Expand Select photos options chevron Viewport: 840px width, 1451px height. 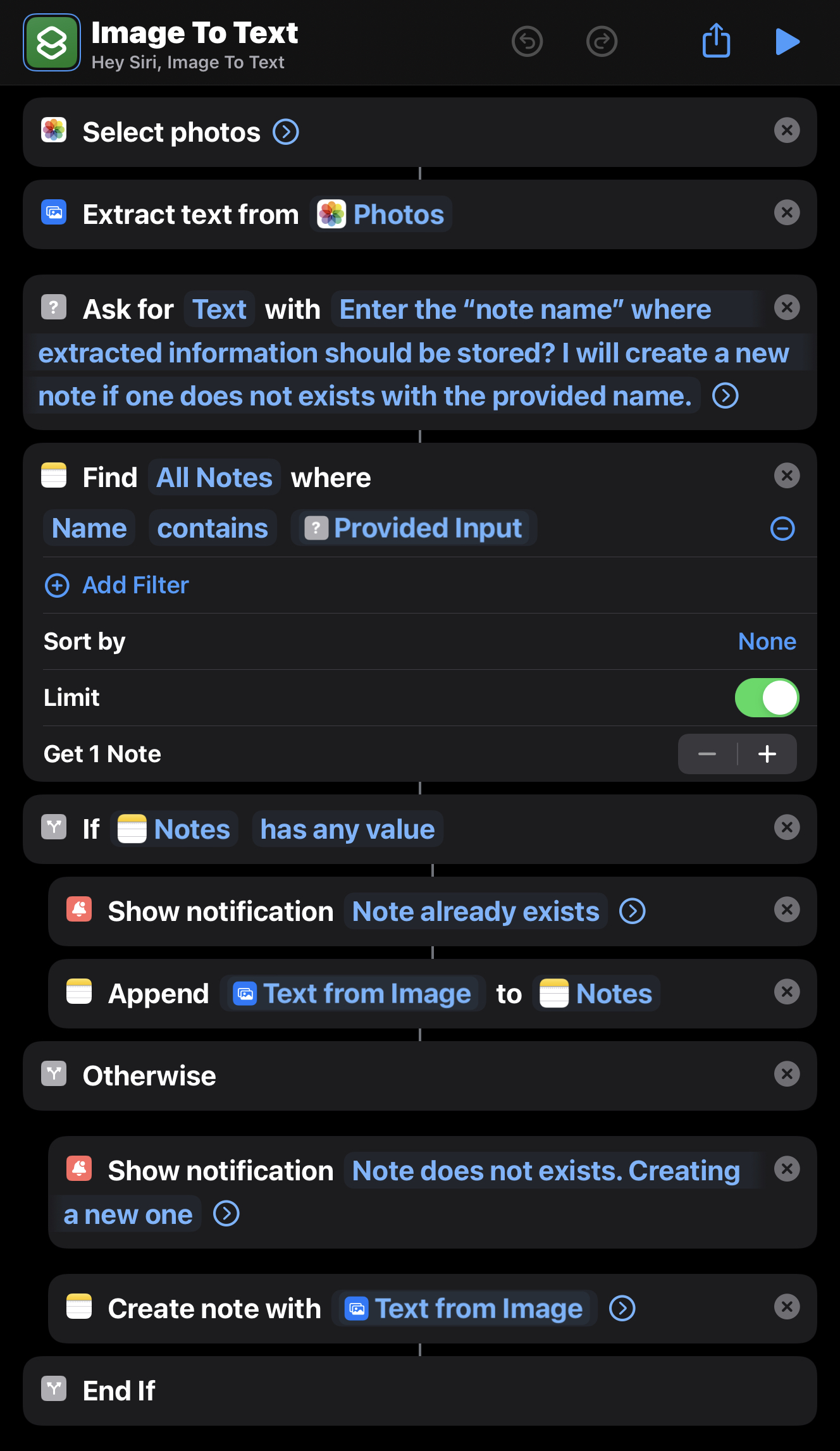coord(286,132)
